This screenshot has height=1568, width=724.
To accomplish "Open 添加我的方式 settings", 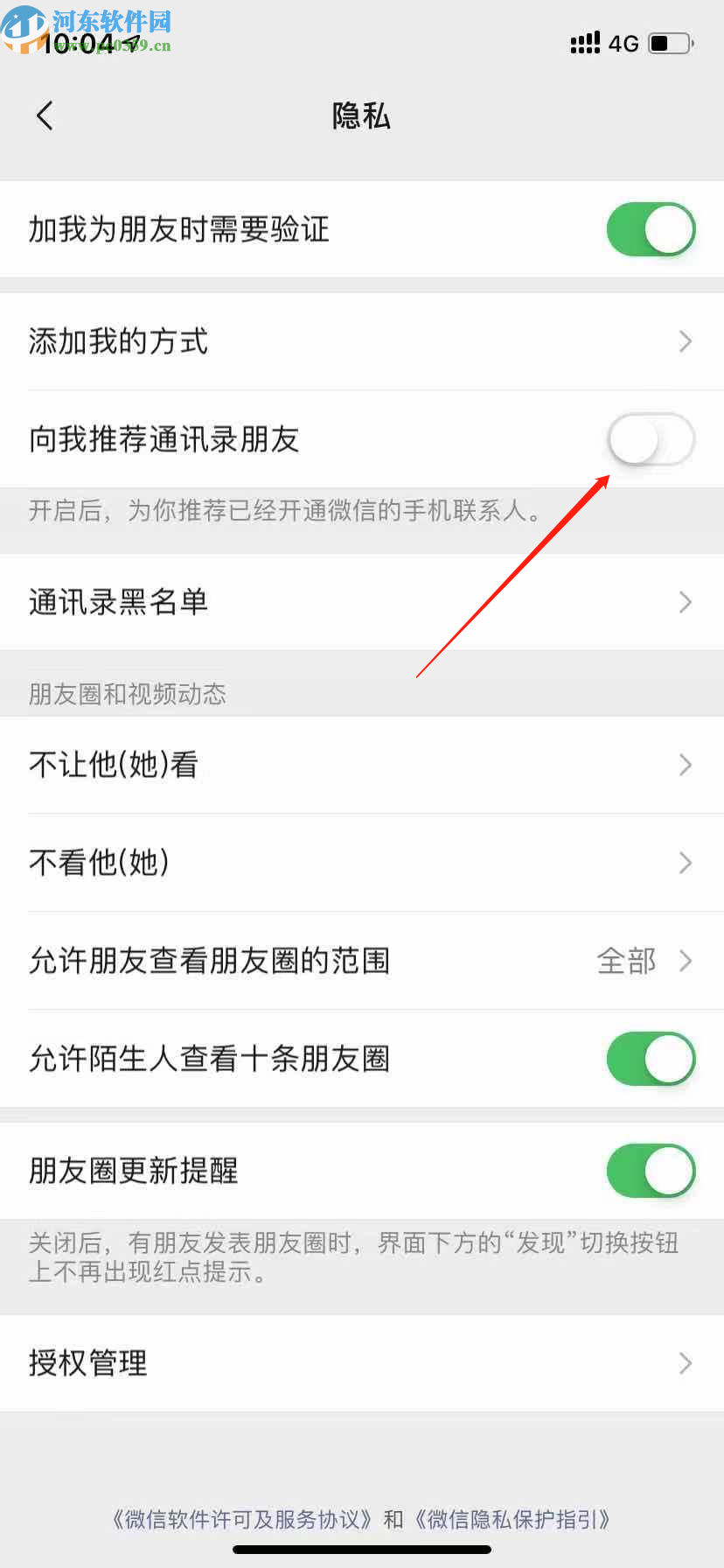I will 362,341.
